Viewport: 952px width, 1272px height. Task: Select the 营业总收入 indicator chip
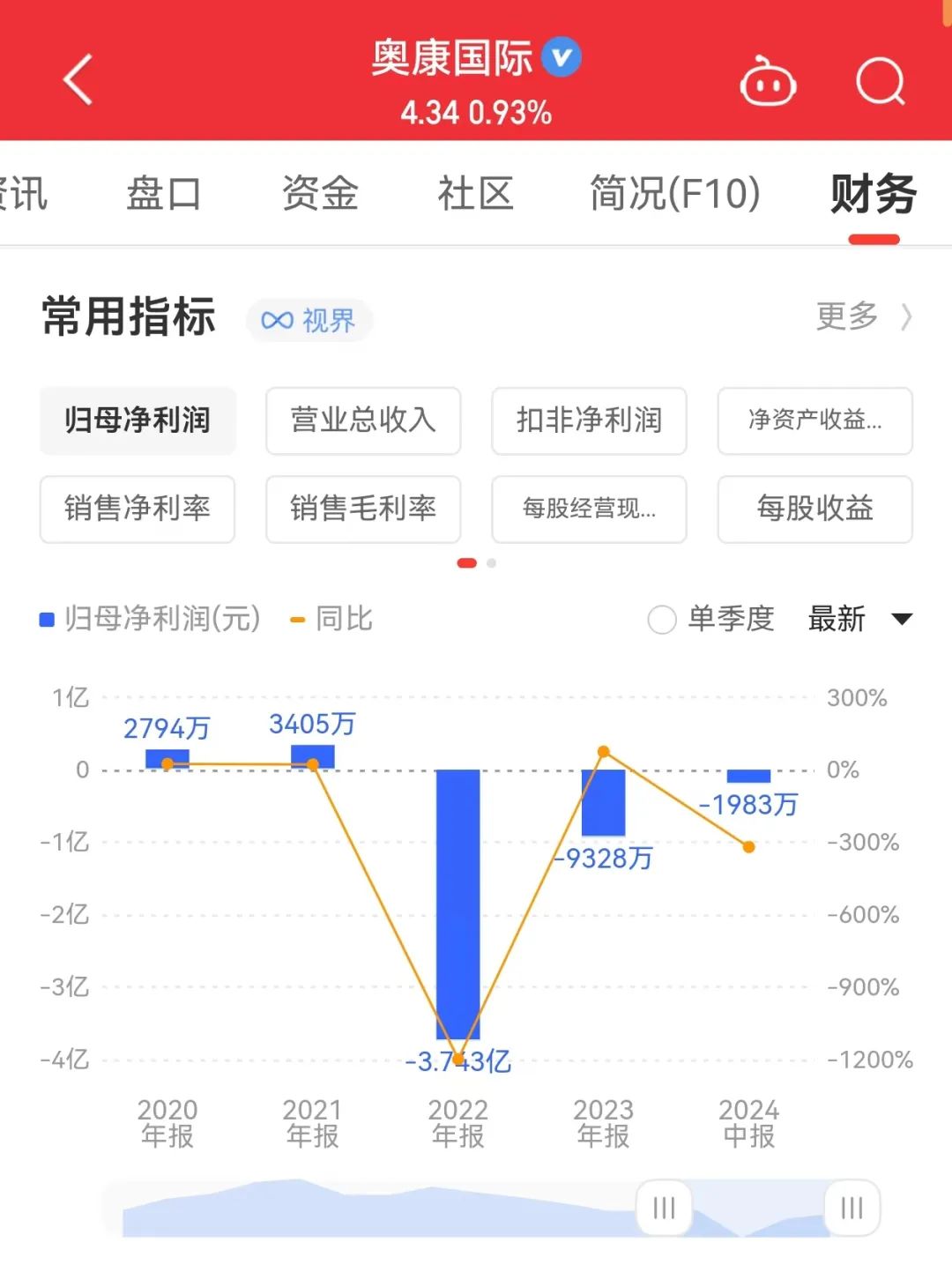pyautogui.click(x=363, y=420)
